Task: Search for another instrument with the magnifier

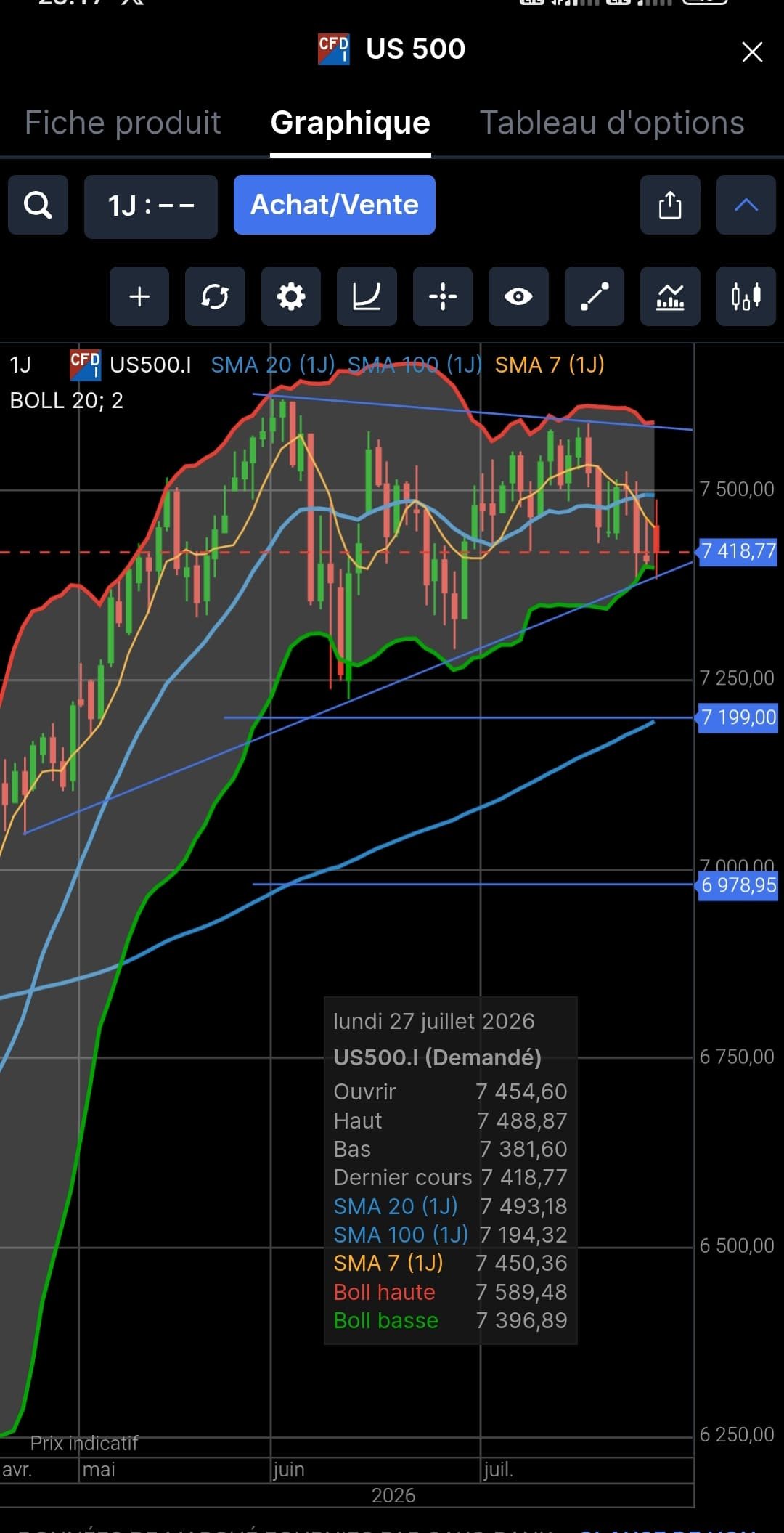Action: (x=38, y=205)
